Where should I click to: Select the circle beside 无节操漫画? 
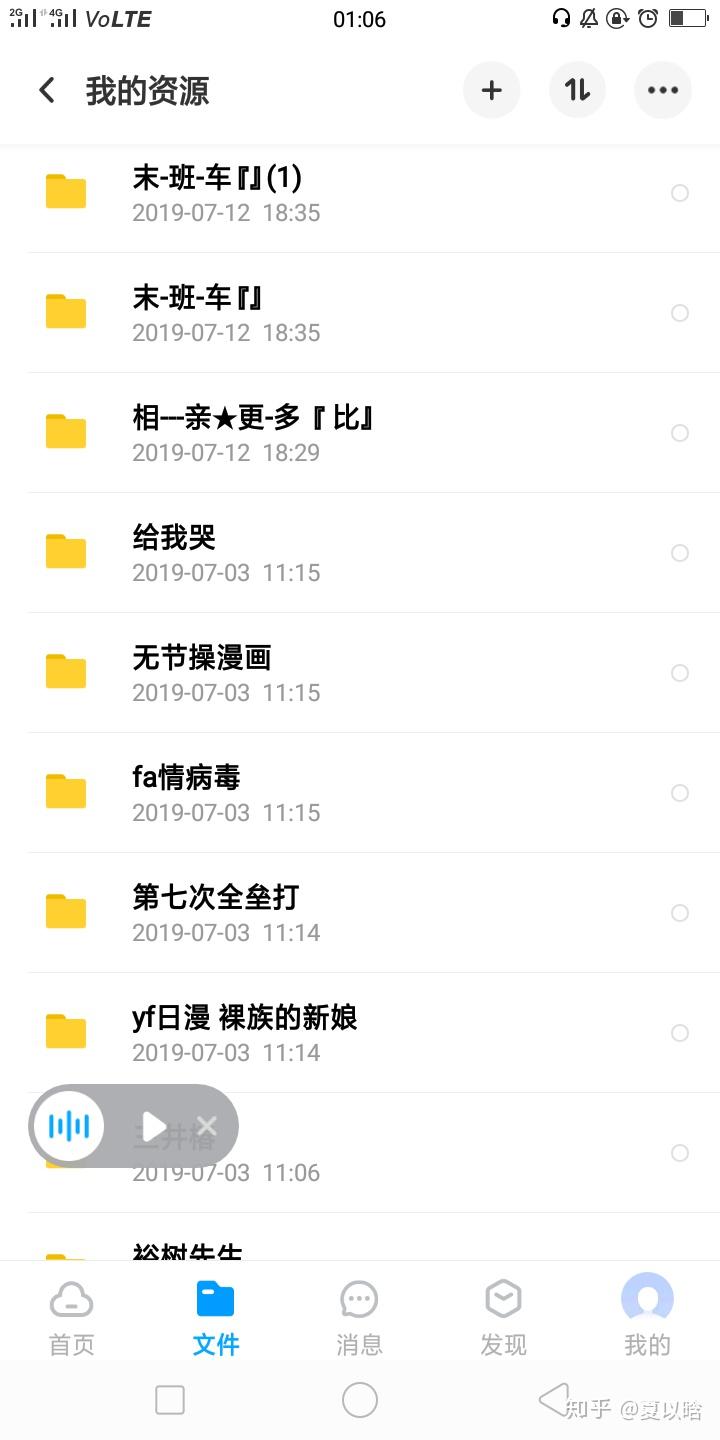tap(680, 673)
